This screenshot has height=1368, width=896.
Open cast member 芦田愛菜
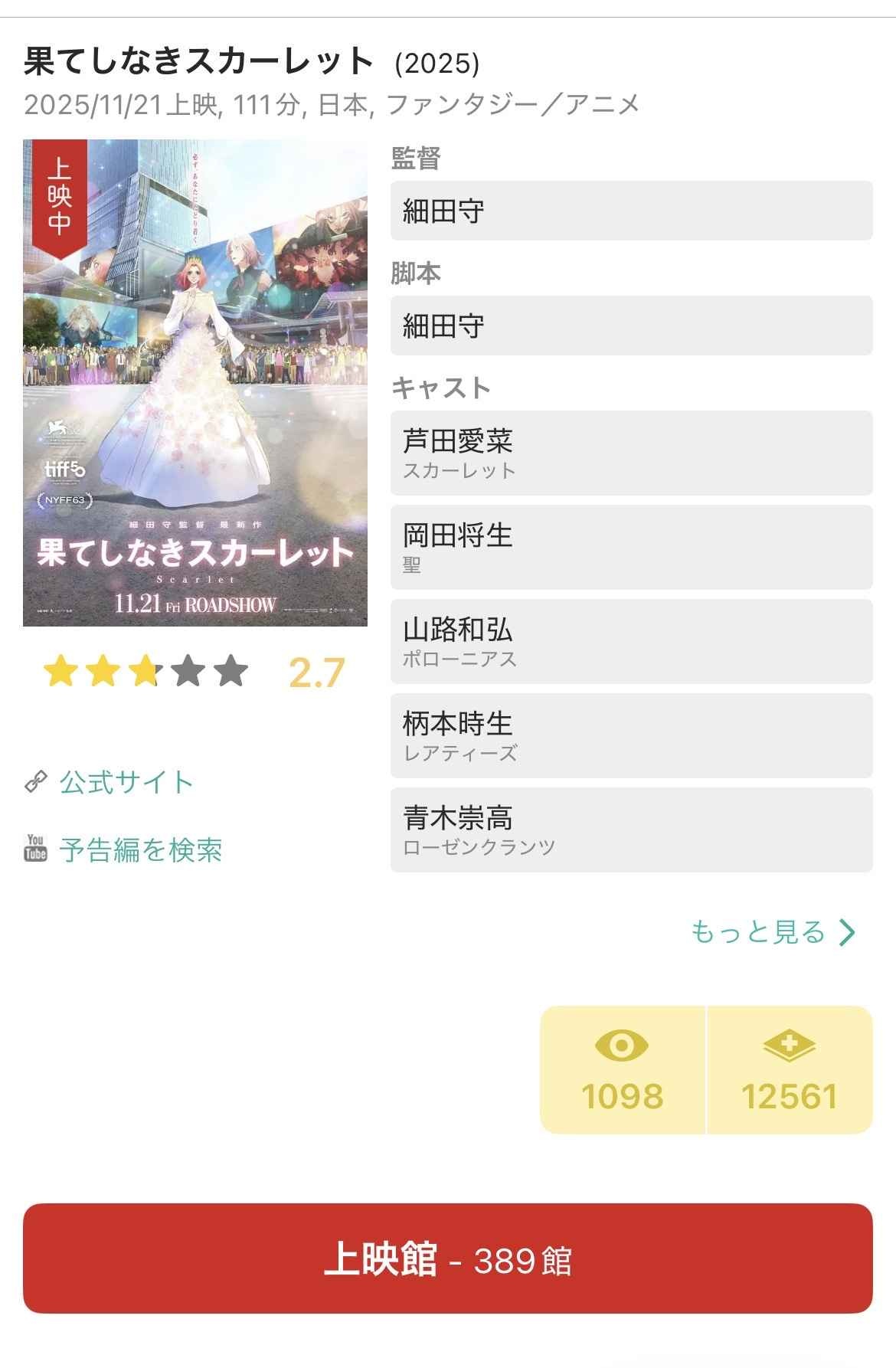[x=631, y=453]
